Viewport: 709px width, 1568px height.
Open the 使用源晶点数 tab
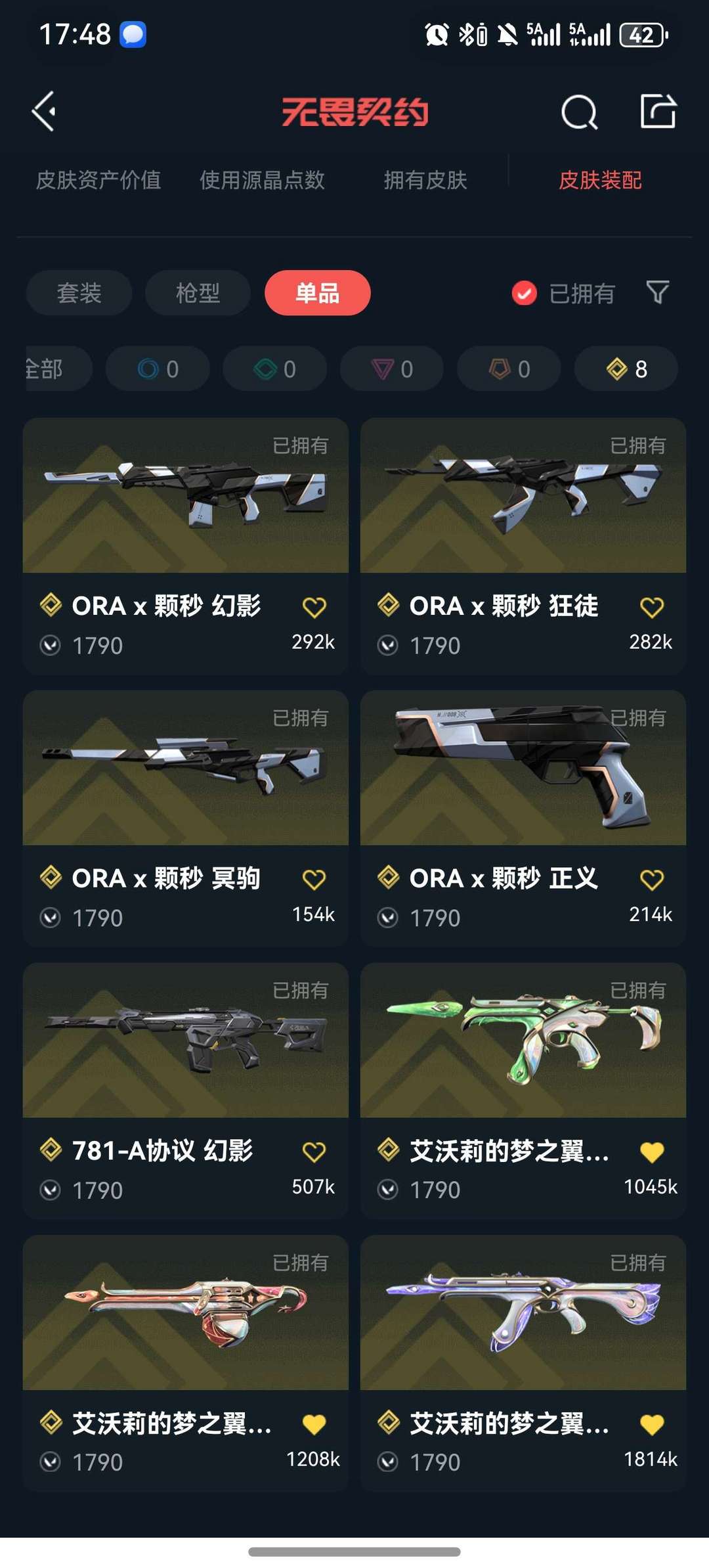262,180
